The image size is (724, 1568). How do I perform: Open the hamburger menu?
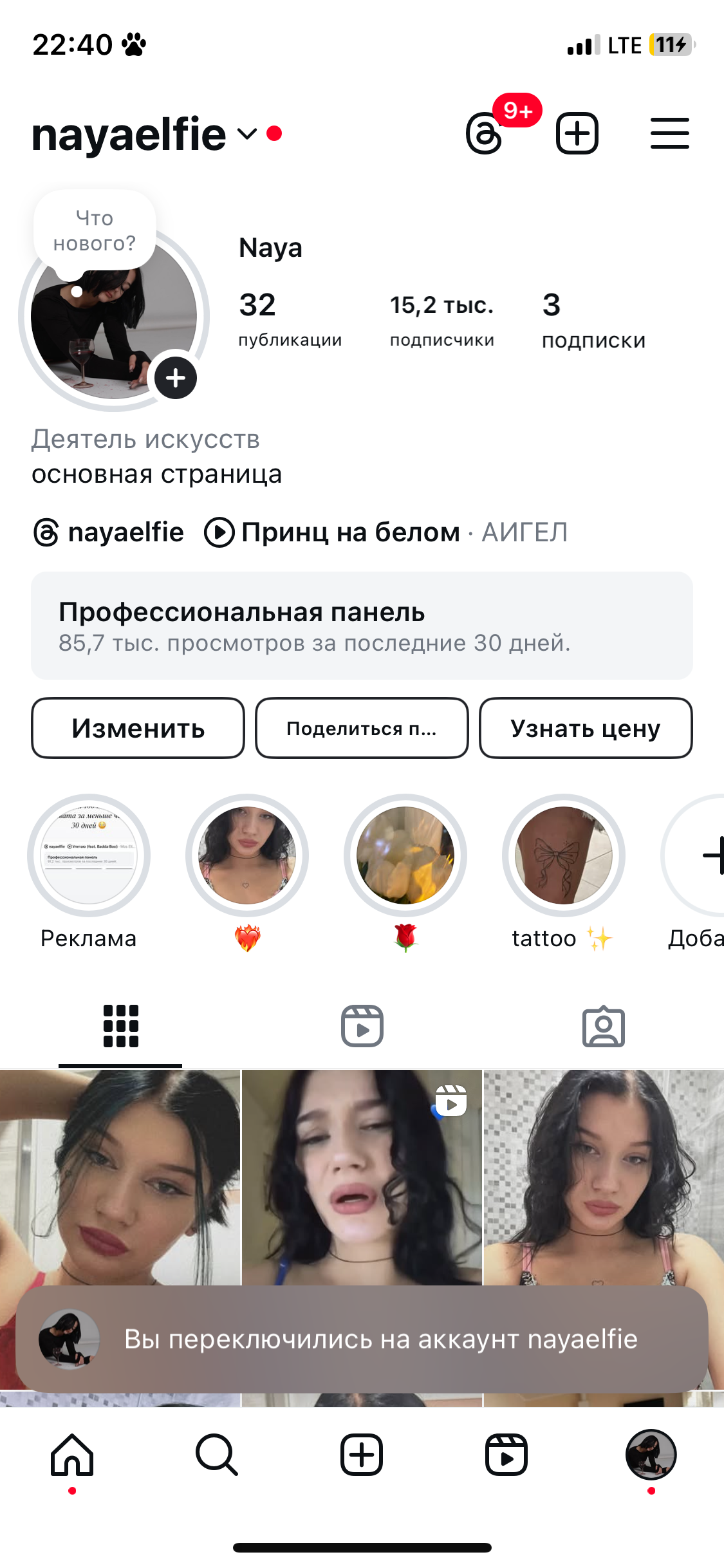click(669, 134)
